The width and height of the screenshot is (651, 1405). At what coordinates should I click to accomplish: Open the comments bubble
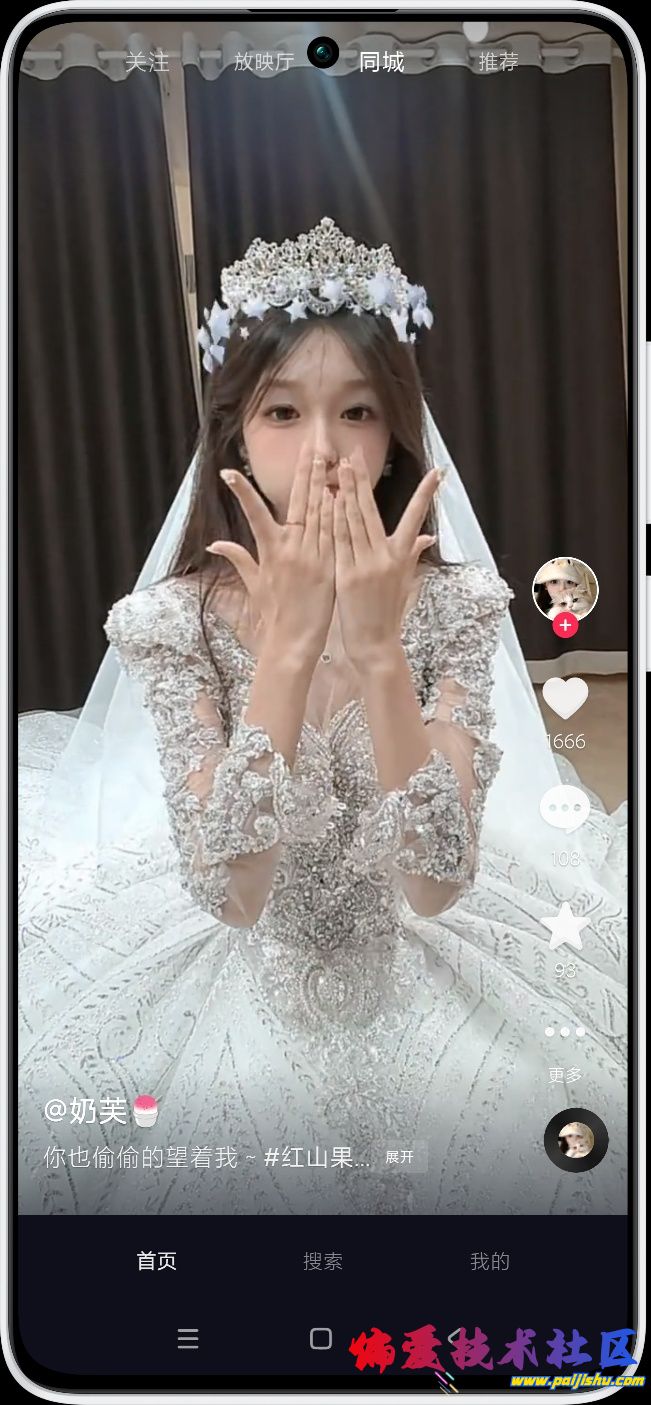point(565,808)
